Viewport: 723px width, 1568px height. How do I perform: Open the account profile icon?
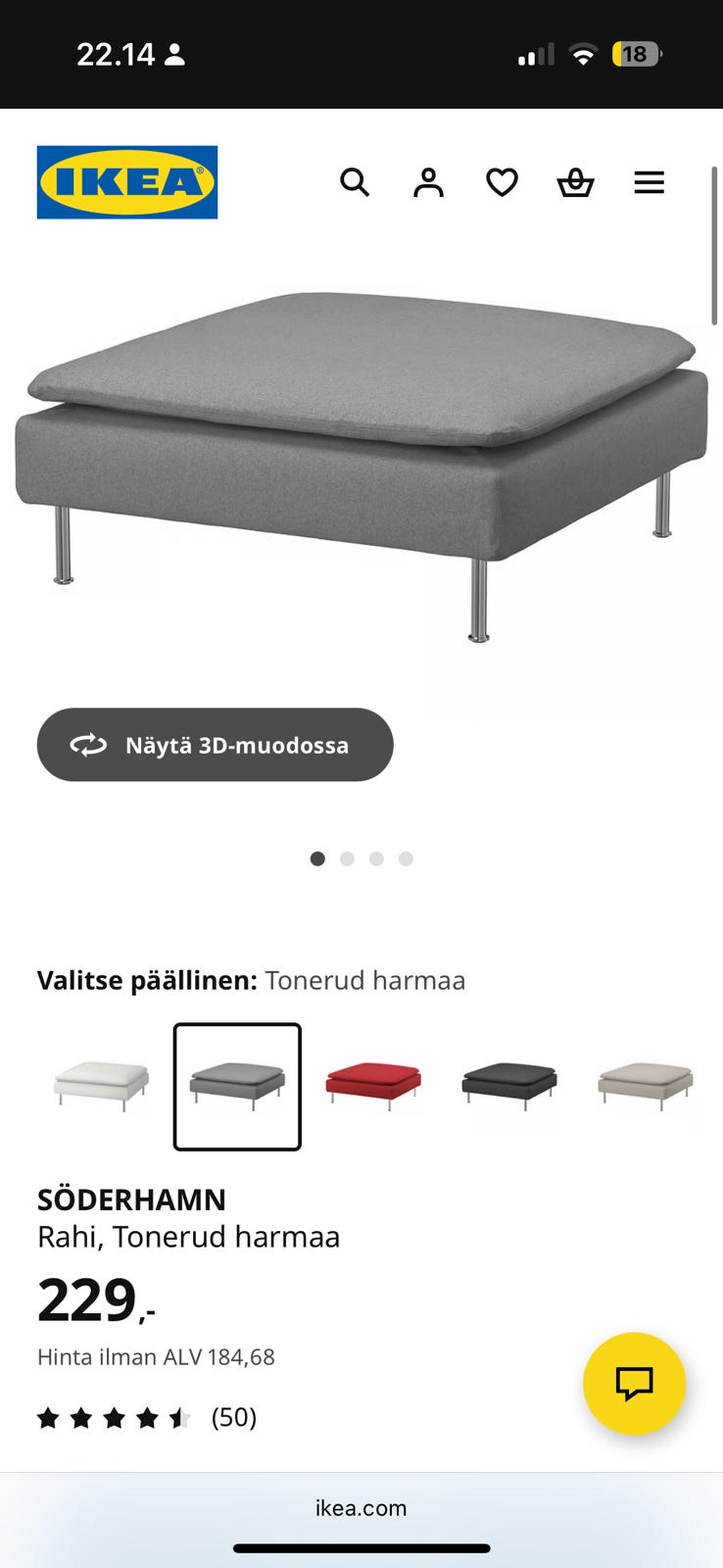pyautogui.click(x=427, y=182)
